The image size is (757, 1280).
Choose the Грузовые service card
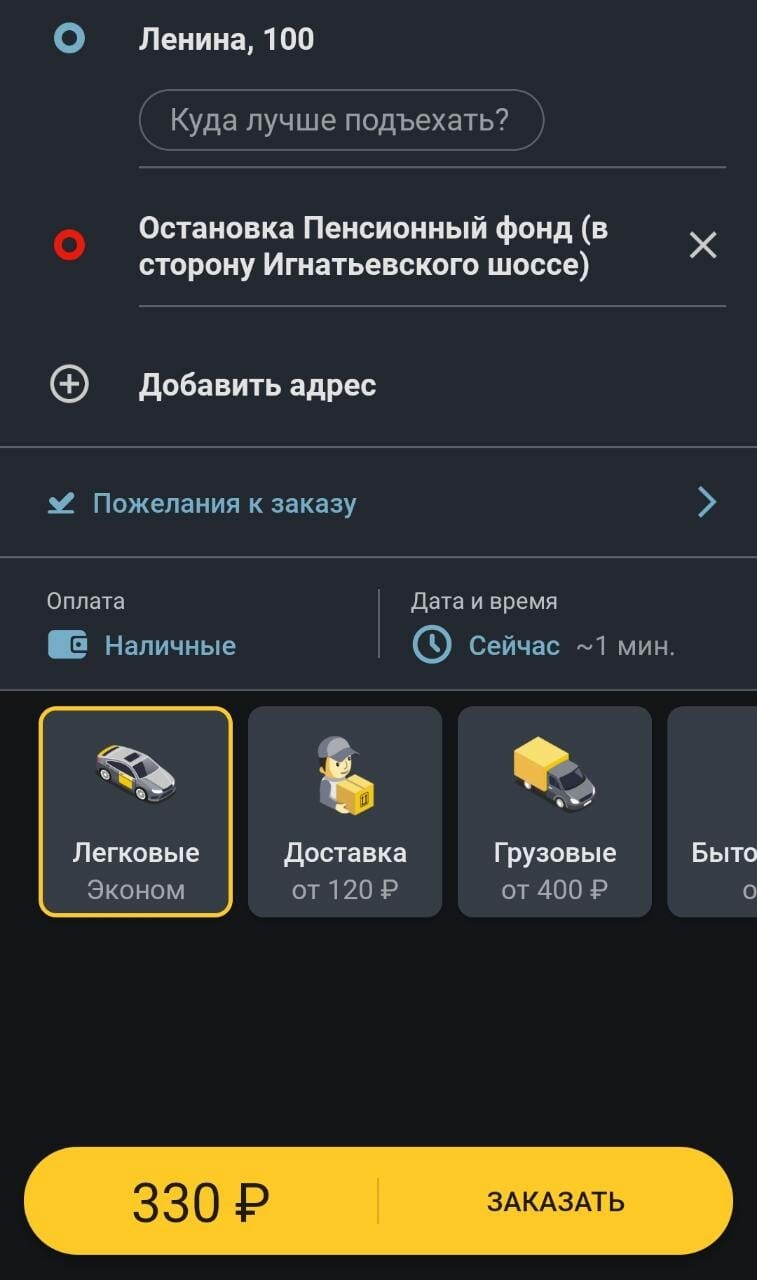click(555, 812)
